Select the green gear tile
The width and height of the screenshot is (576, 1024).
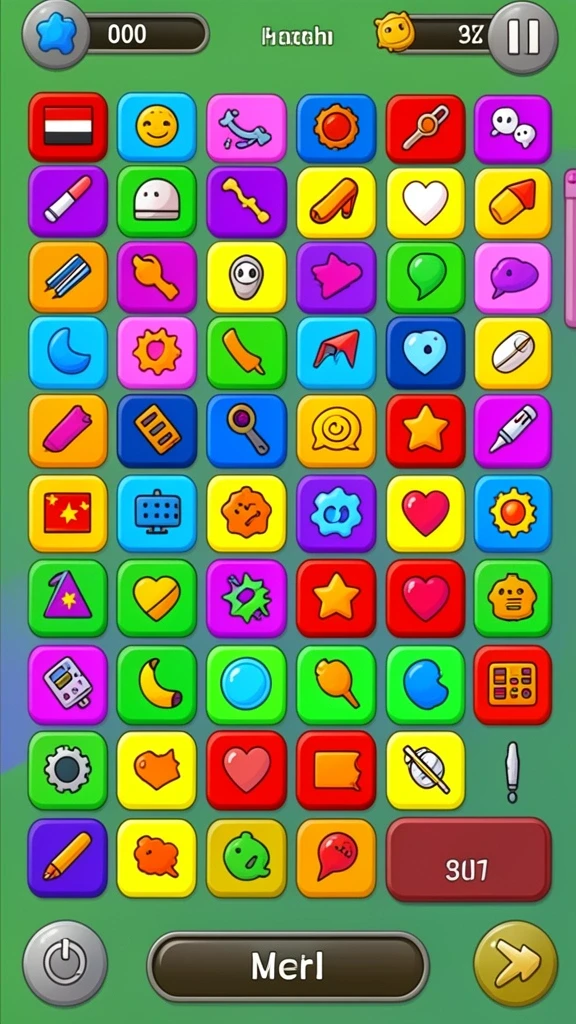68,770
